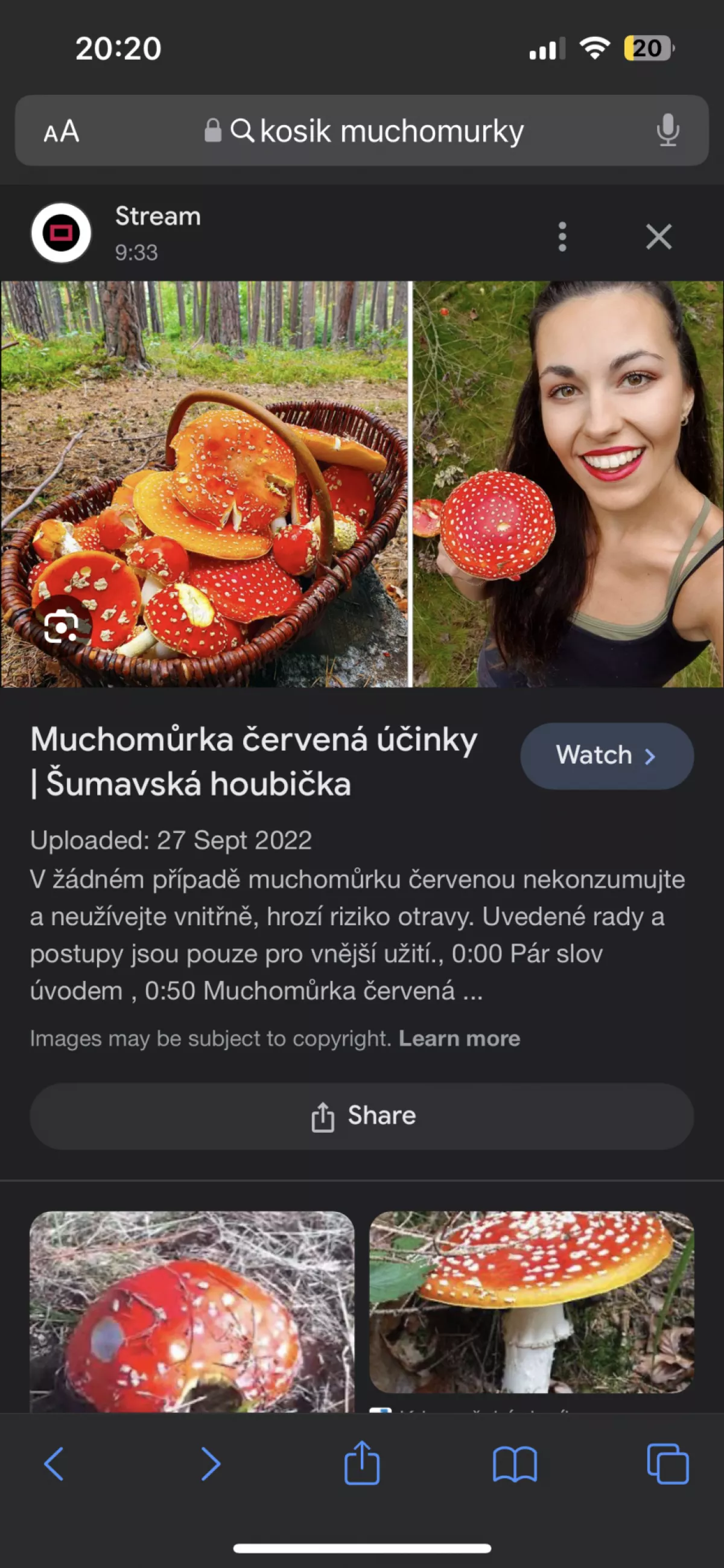Show all open tabs
Screen dimensions: 724x1568
pyautogui.click(x=667, y=1464)
